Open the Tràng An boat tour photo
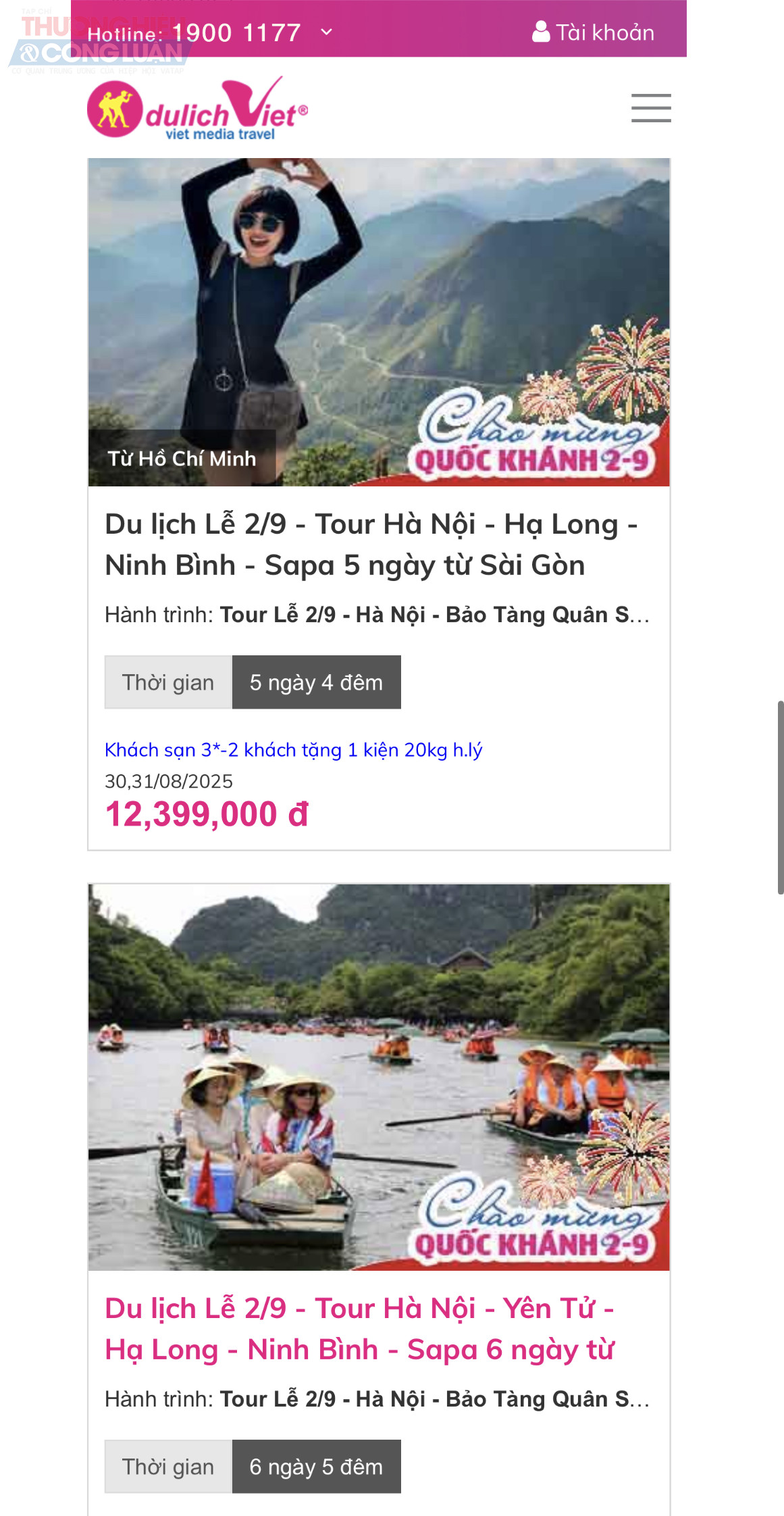This screenshot has width=784, height=1516. (378, 1077)
